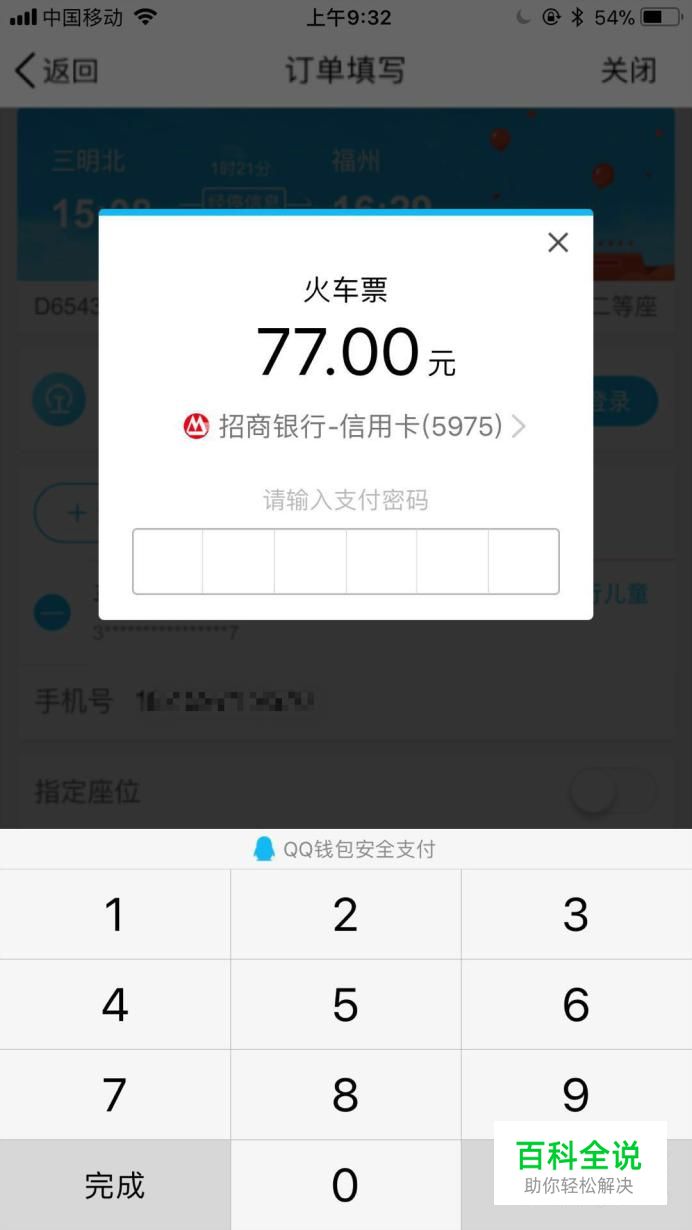Enter digit 5 on the keypad
Viewport: 692px width, 1230px height.
click(x=345, y=1004)
